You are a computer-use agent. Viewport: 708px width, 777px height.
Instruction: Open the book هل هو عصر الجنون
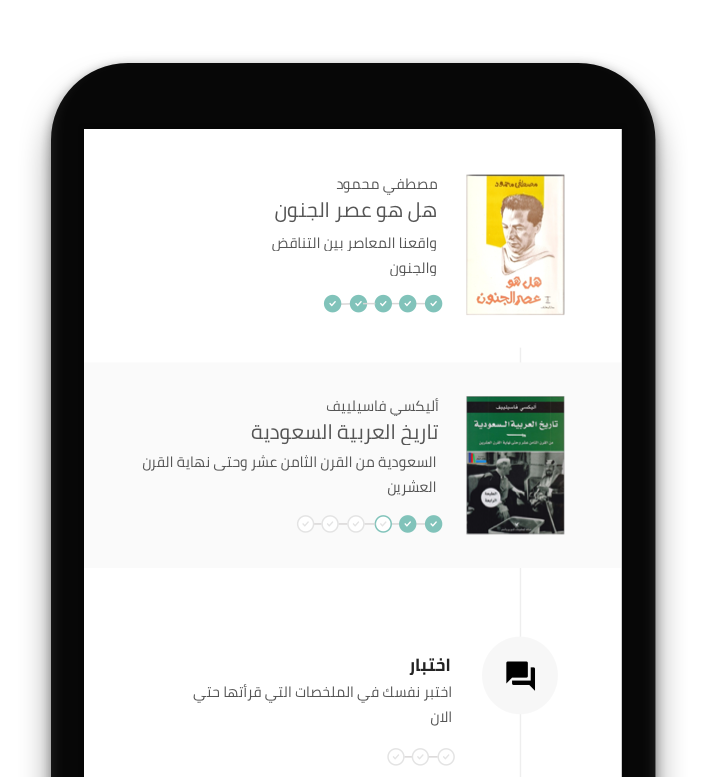coord(356,211)
